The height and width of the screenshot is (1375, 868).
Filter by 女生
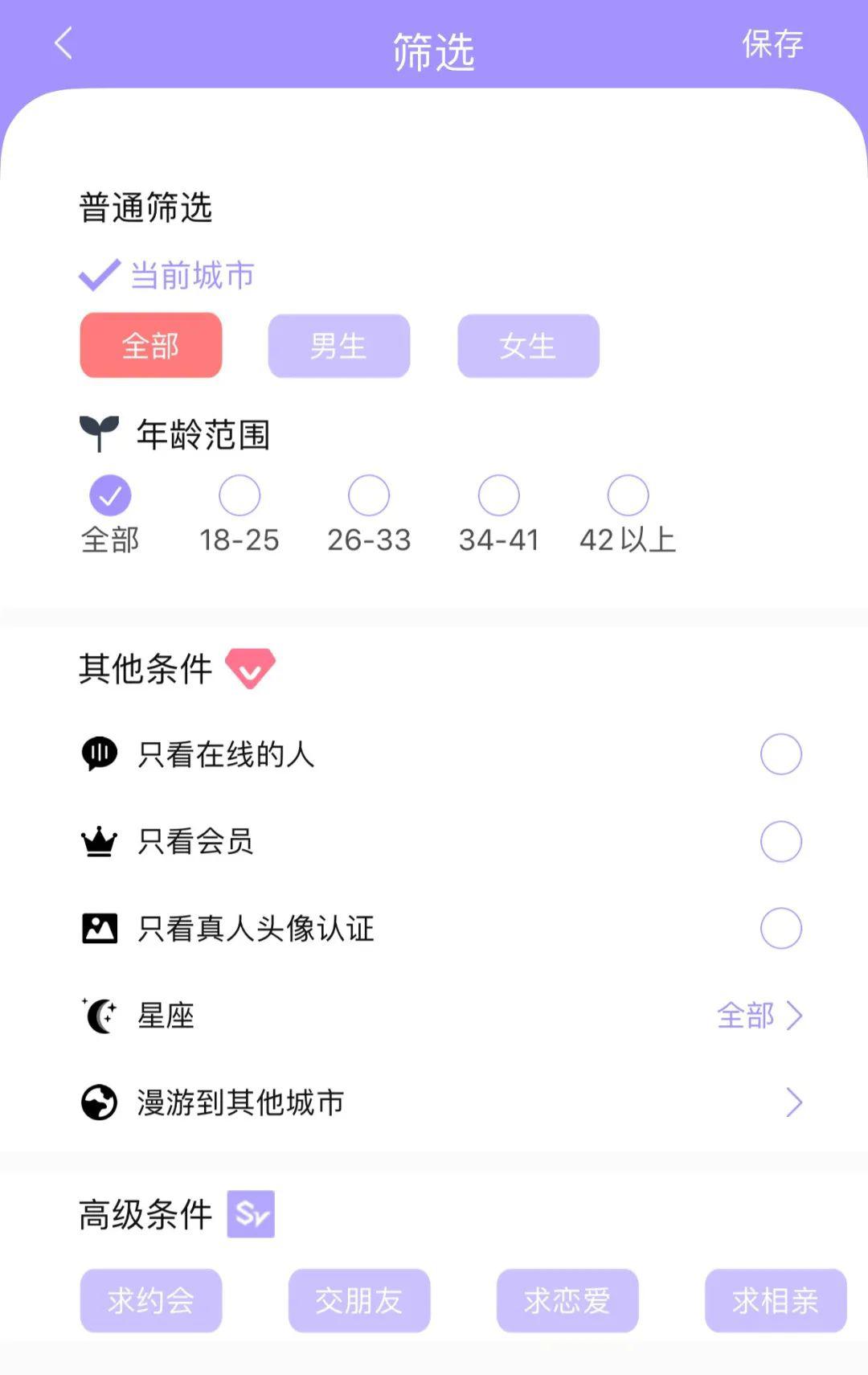click(528, 346)
